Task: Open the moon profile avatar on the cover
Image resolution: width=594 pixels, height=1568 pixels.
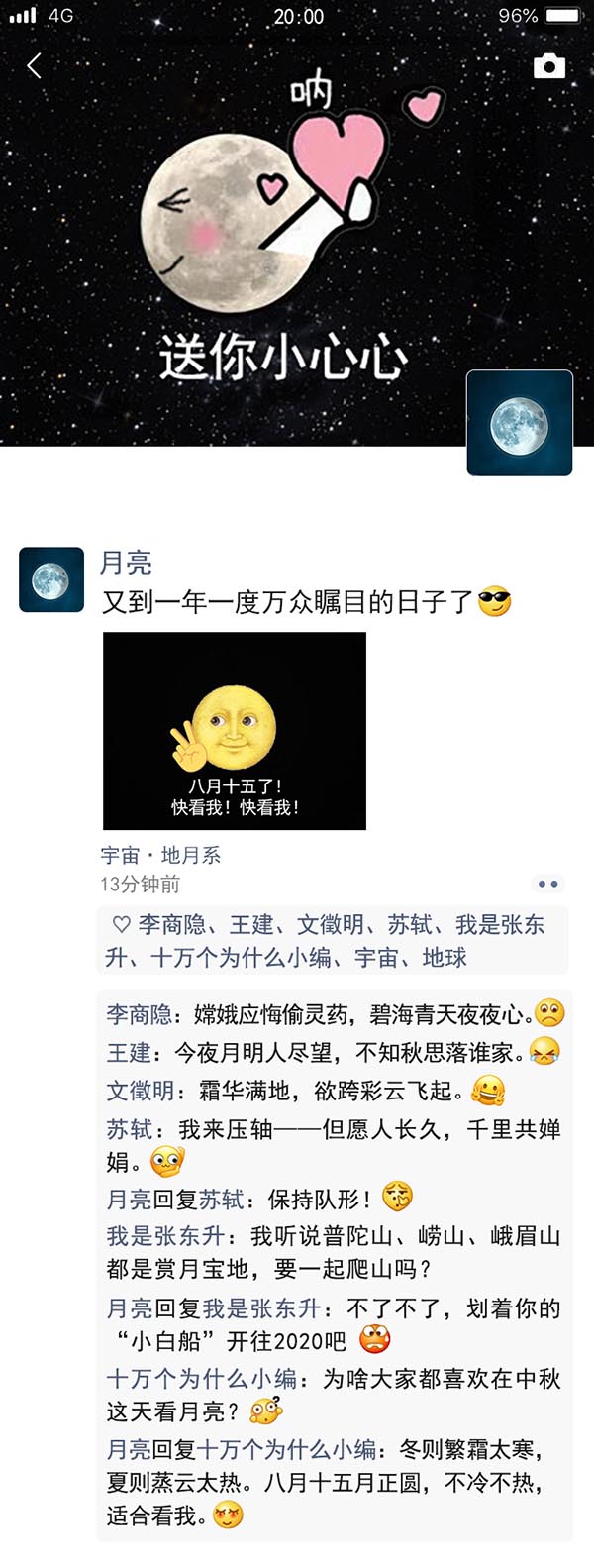Action: pos(519,423)
